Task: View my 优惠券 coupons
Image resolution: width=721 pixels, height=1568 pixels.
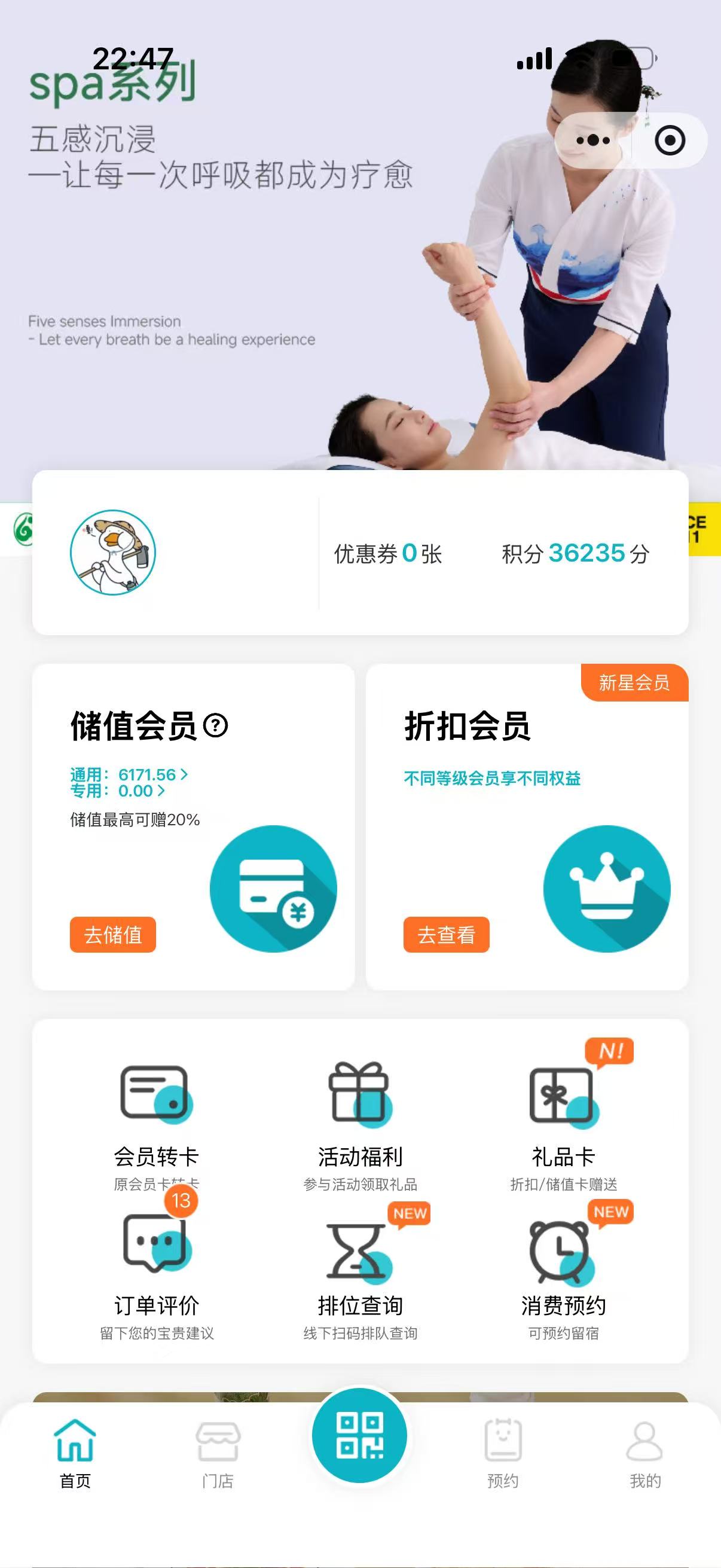Action: click(387, 553)
